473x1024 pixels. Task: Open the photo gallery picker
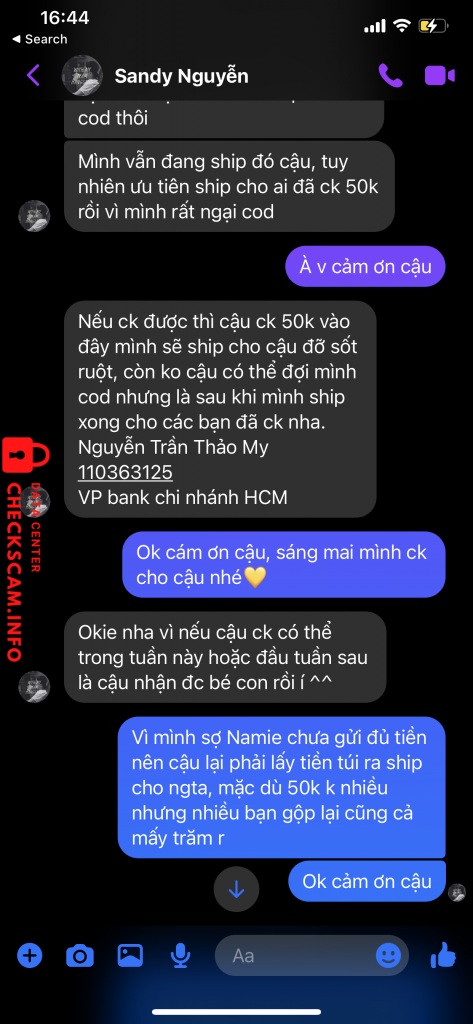(x=130, y=955)
